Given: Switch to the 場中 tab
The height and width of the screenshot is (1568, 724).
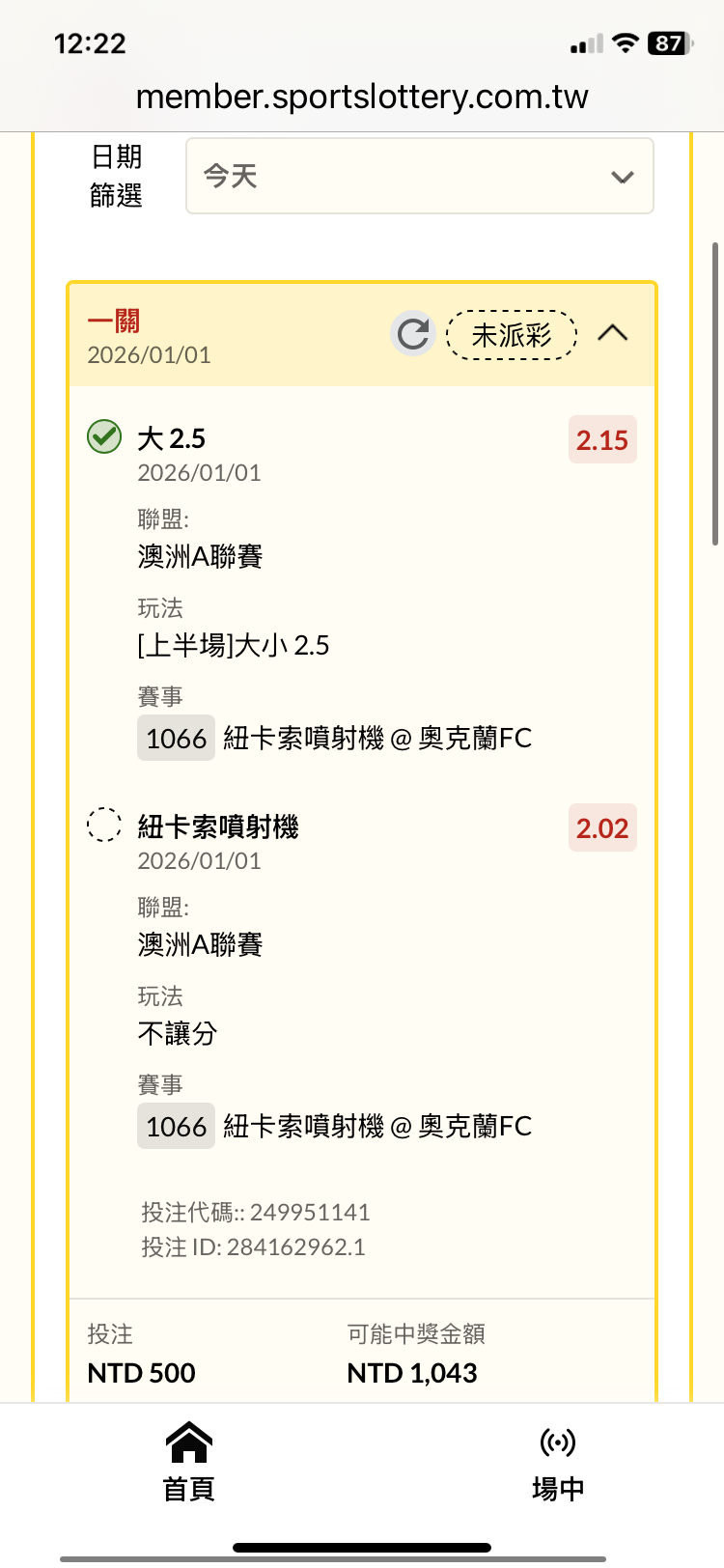Looking at the screenshot, I should [558, 1462].
